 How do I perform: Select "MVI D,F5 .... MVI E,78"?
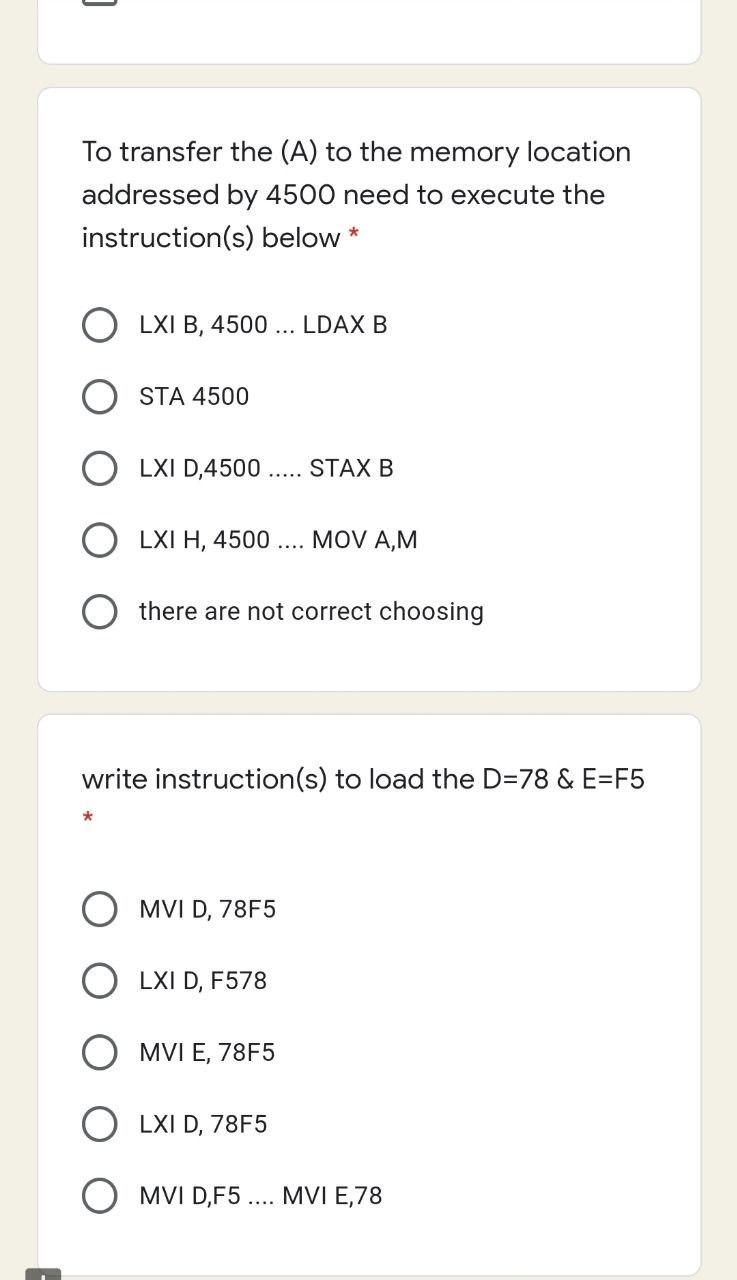coord(100,1195)
